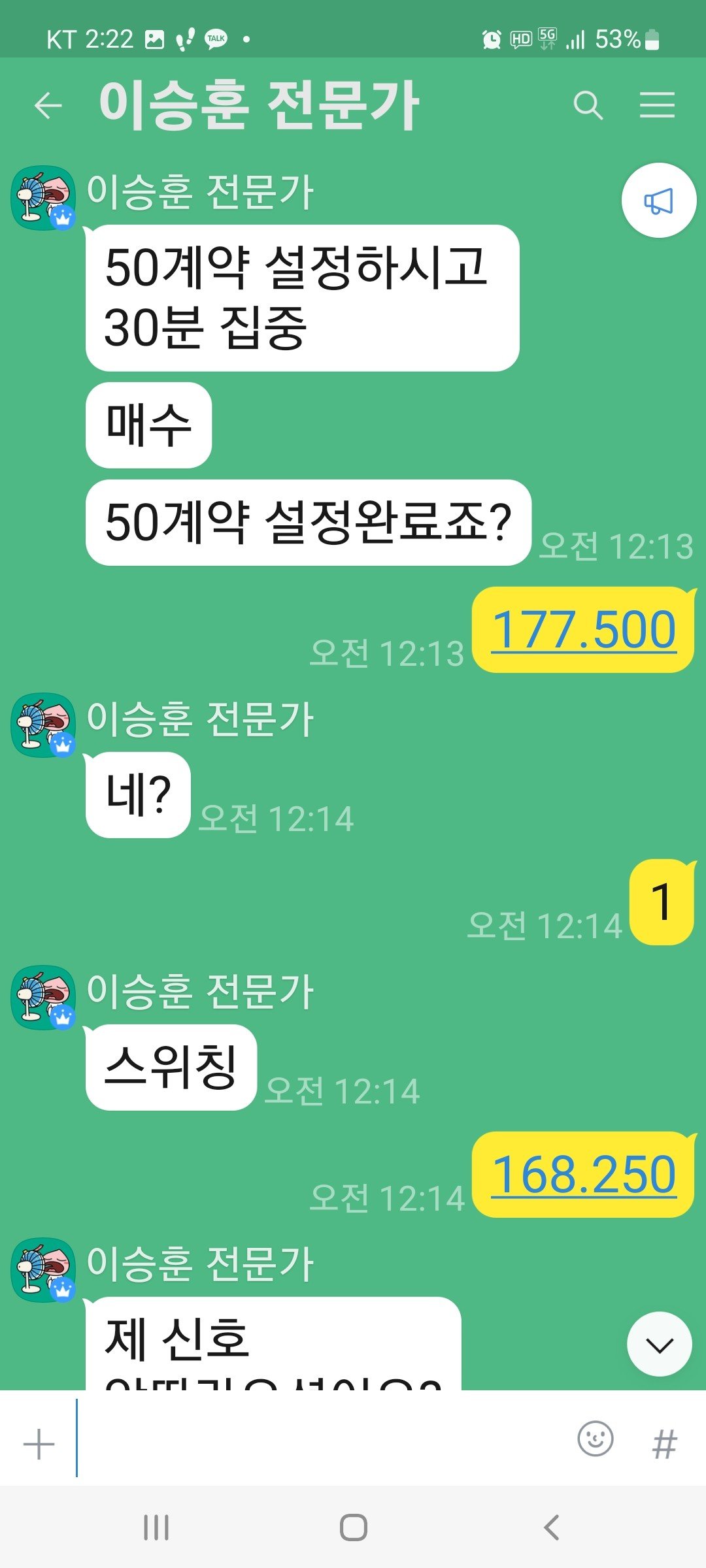Open the plus attachment menu
Screen dimensions: 706x1568
point(39,1444)
